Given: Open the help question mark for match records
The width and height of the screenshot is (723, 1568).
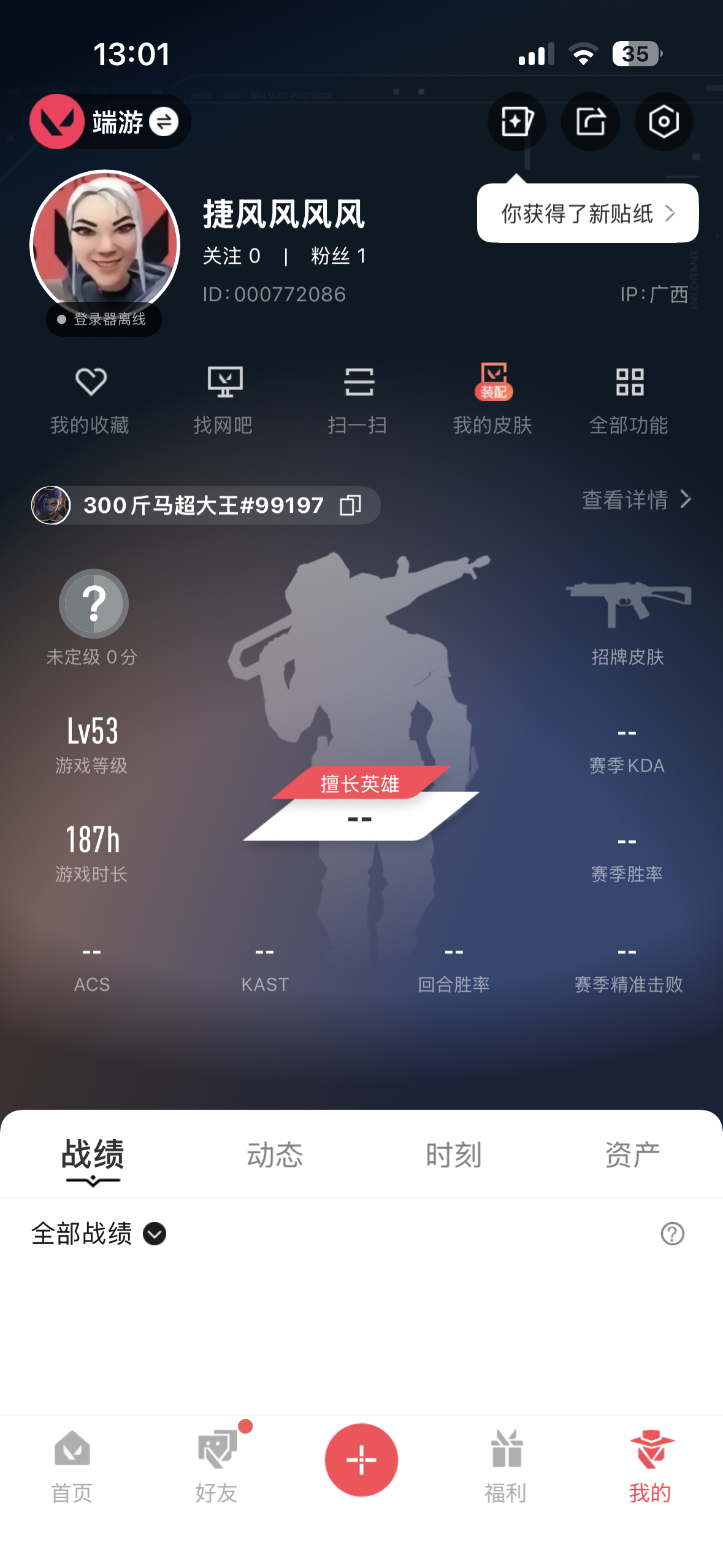Looking at the screenshot, I should [x=672, y=1234].
